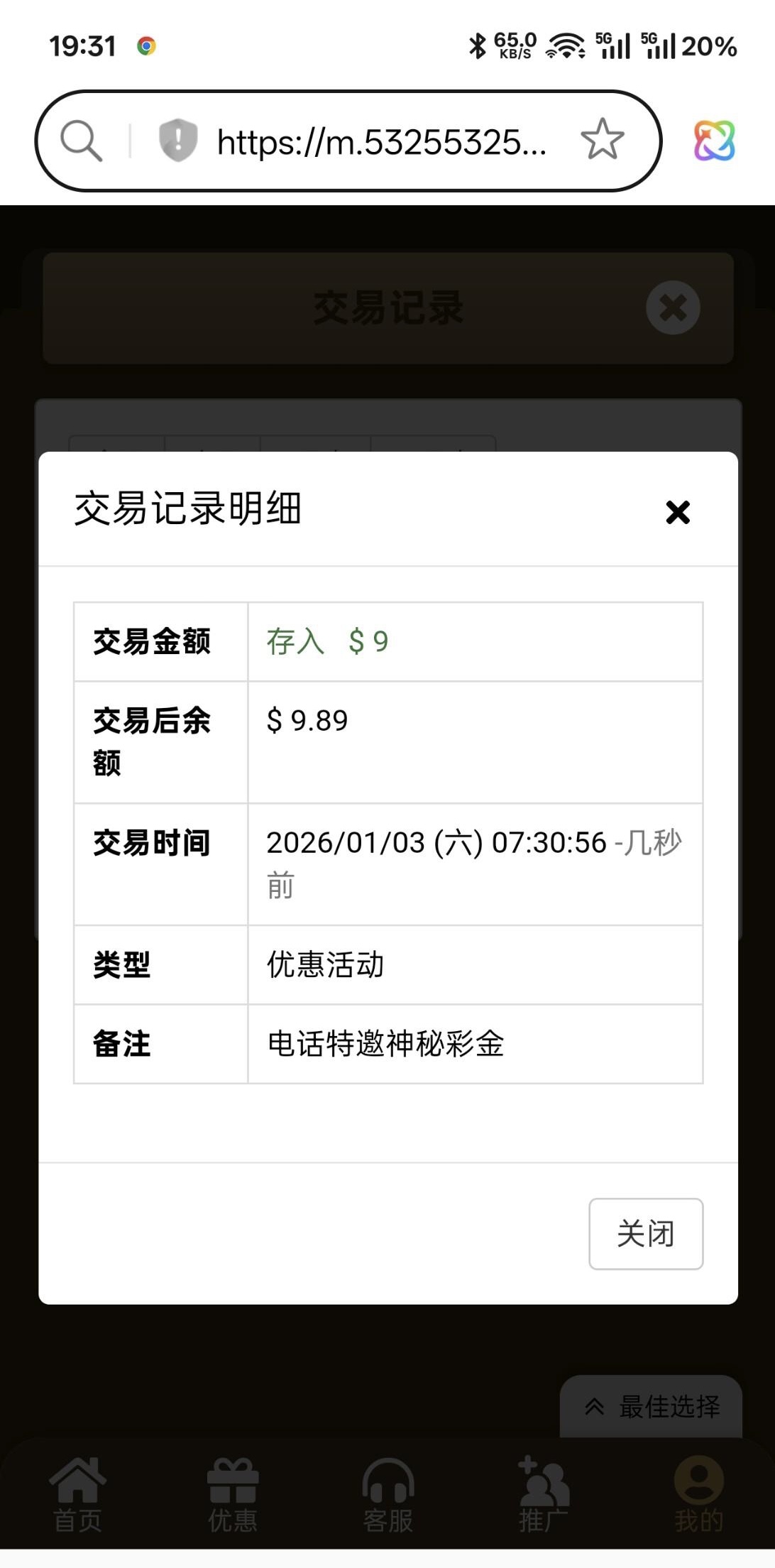Toggle the Bluetooth status indicator
Screen dimensions: 775x1568
[478, 44]
